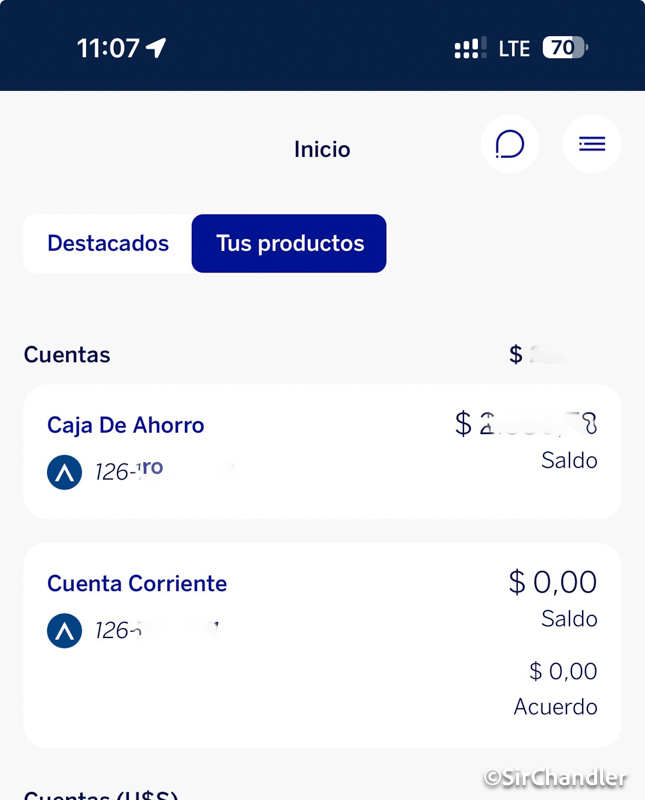The height and width of the screenshot is (800, 645).
Task: Switch to the Destacados tab
Action: tap(108, 243)
